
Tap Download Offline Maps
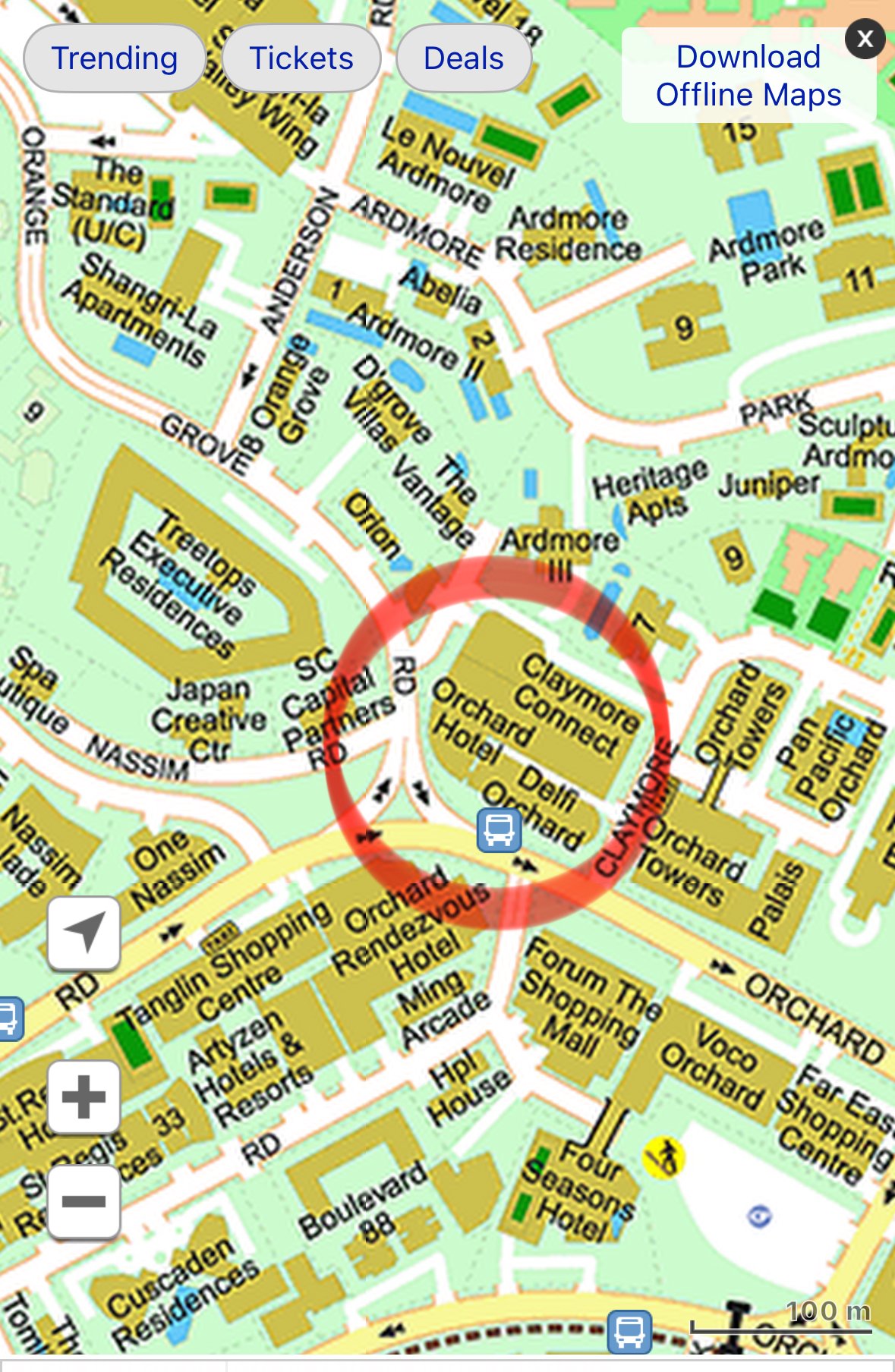(x=748, y=76)
